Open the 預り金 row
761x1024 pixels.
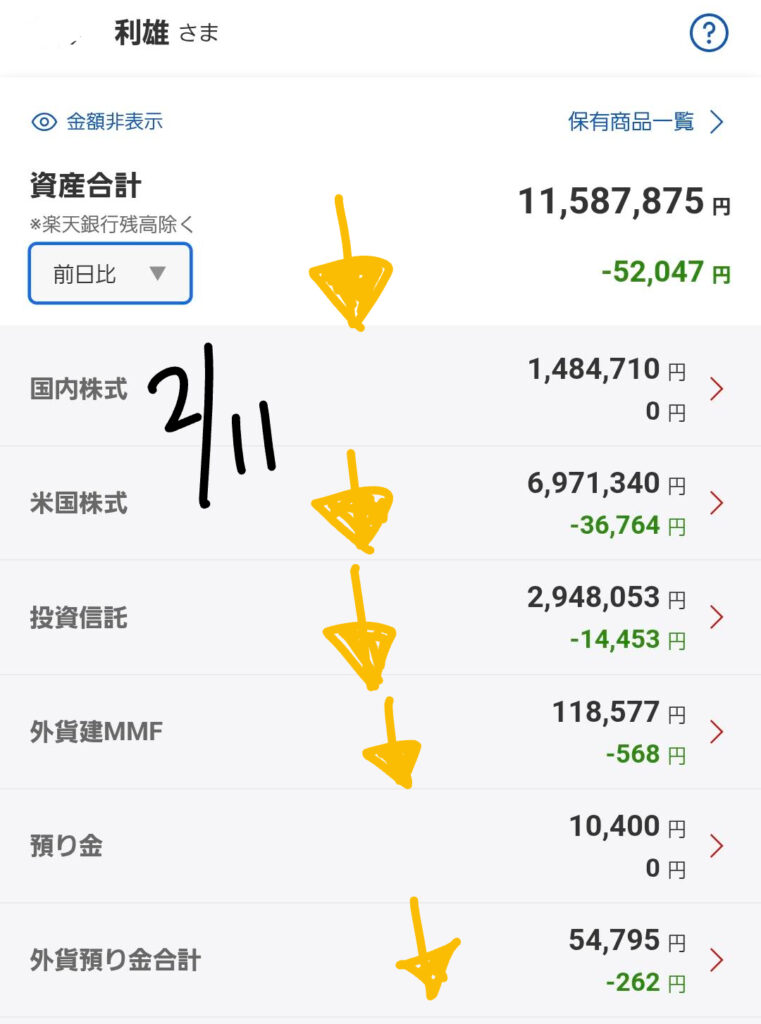(380, 846)
